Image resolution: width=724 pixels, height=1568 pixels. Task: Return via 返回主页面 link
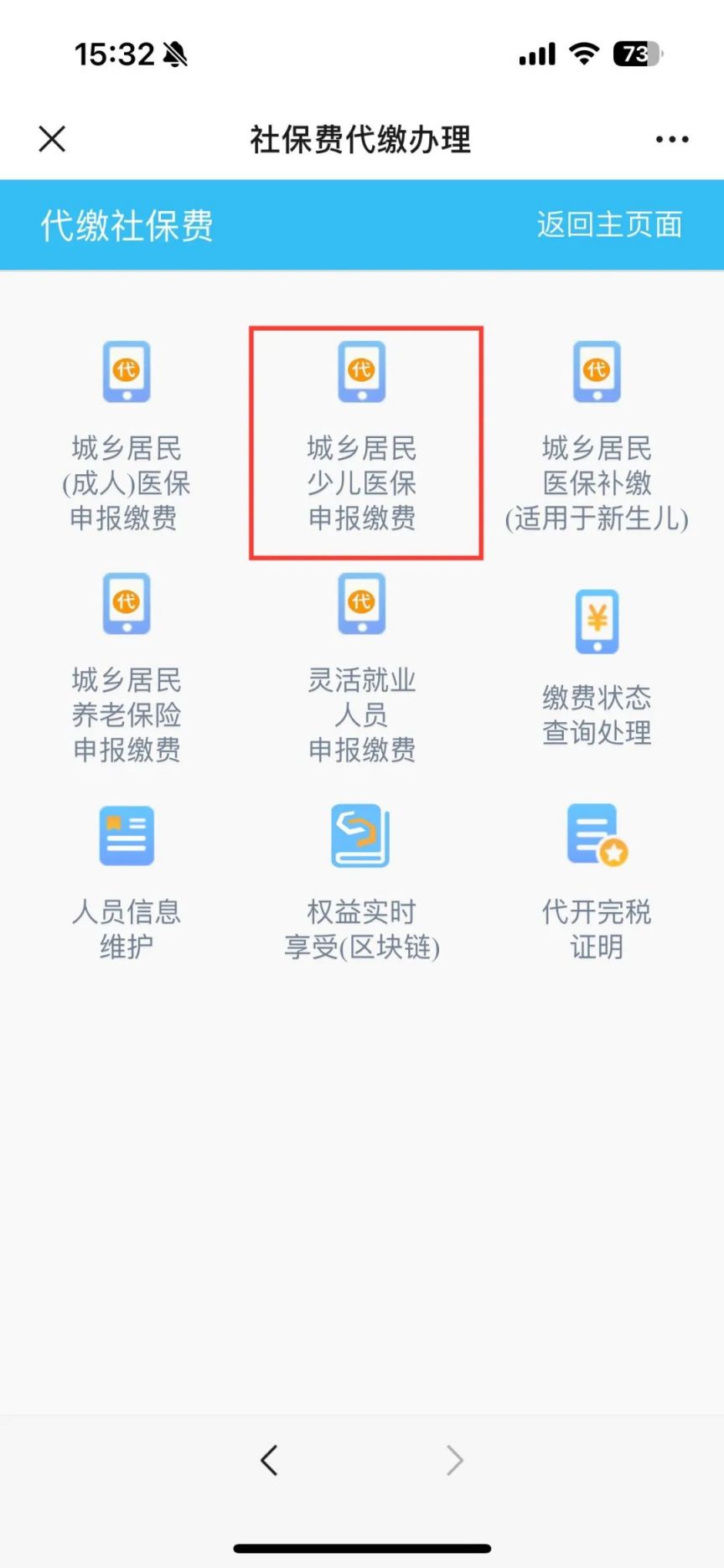609,224
